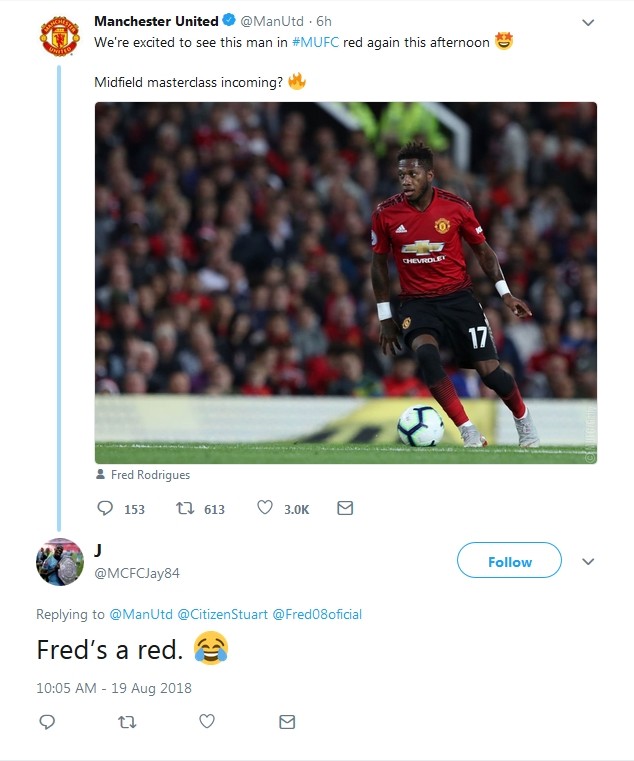Open the #MUFC hashtag link
Viewport: 634px width, 761px height.
pyautogui.click(x=315, y=43)
